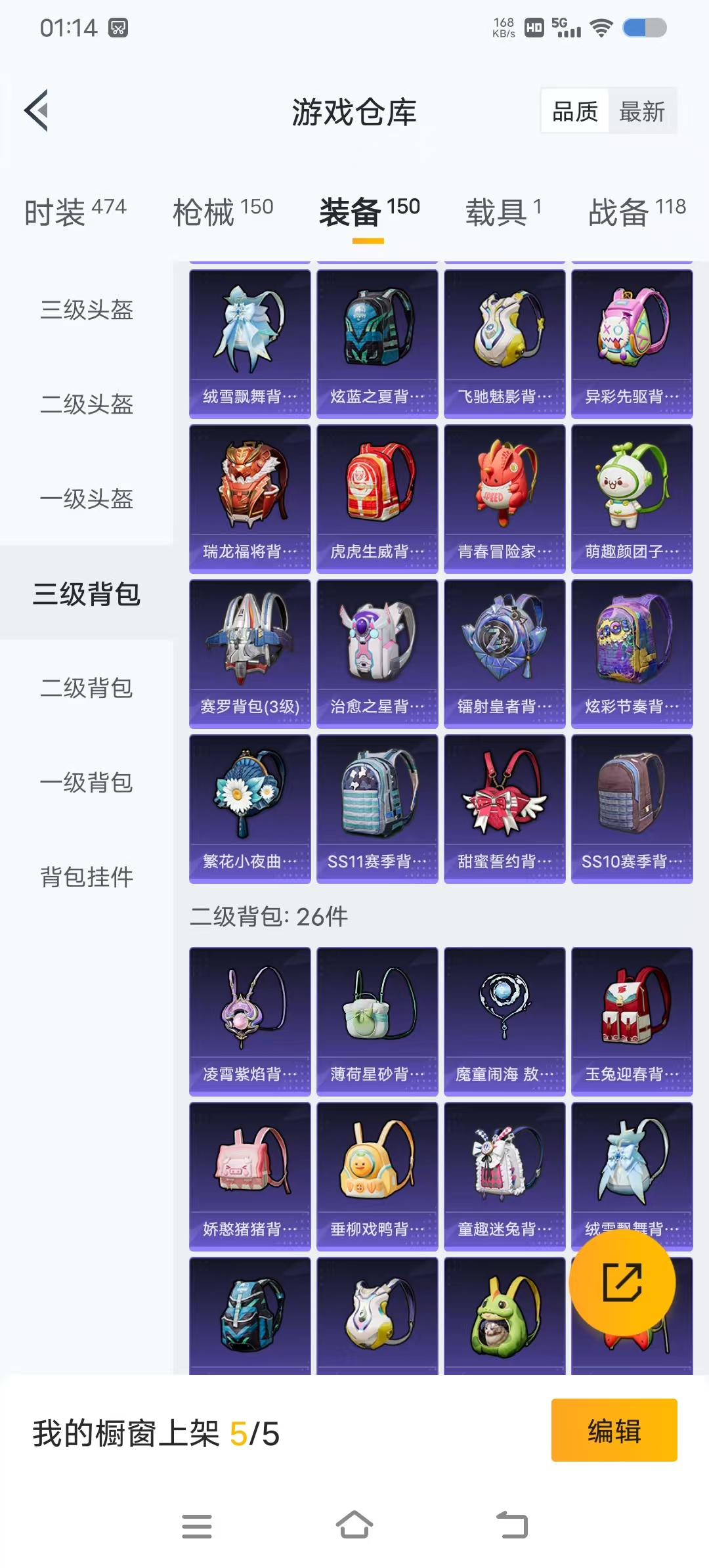Viewport: 709px width, 1568px height.
Task: Tap the yellow share floating button
Action: [622, 1282]
